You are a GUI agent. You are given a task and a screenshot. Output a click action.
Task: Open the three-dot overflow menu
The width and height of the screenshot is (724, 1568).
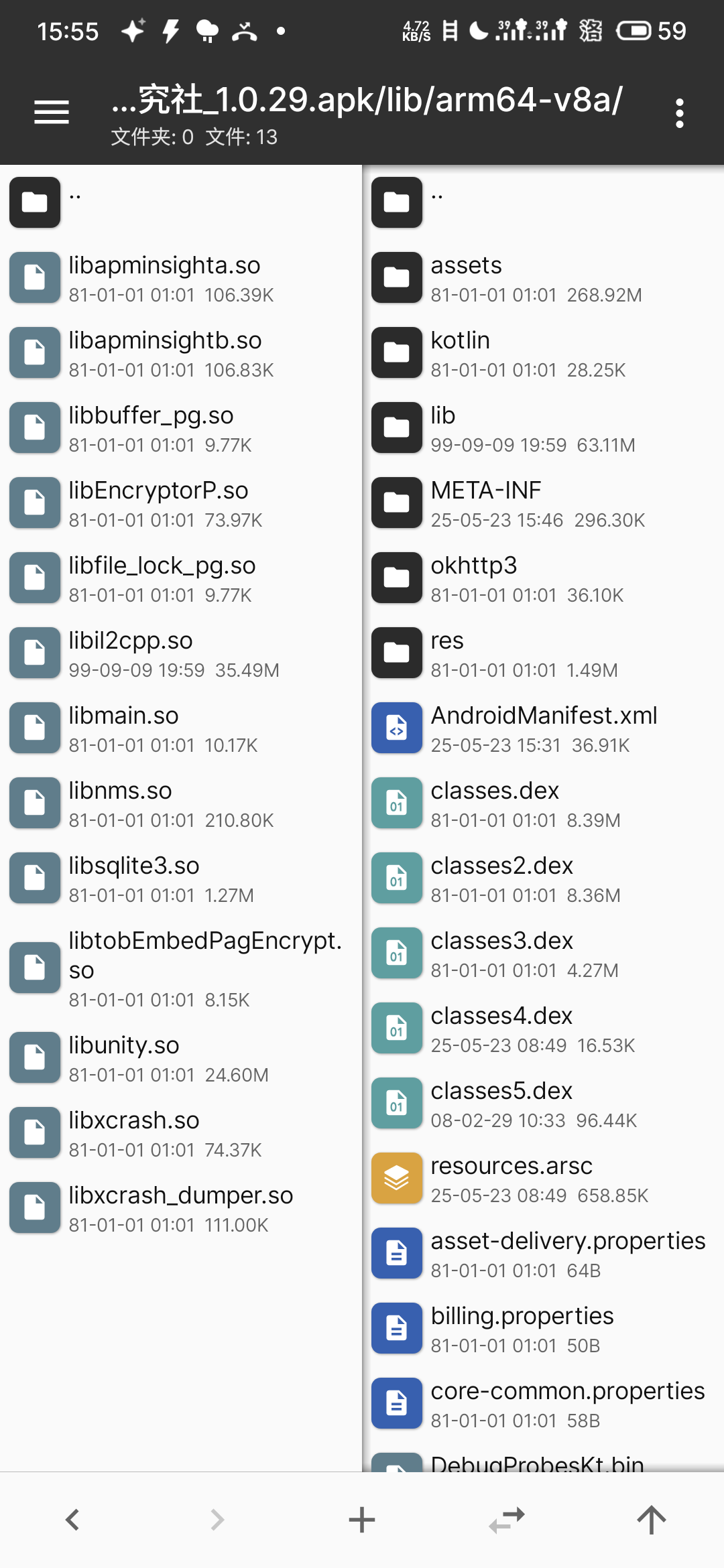point(679,113)
